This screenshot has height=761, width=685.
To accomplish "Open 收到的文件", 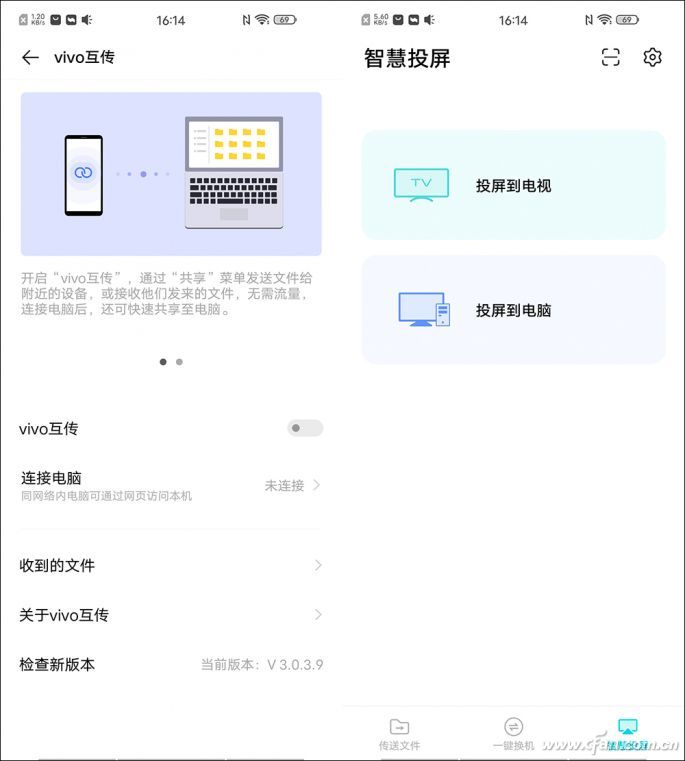I will 170,565.
